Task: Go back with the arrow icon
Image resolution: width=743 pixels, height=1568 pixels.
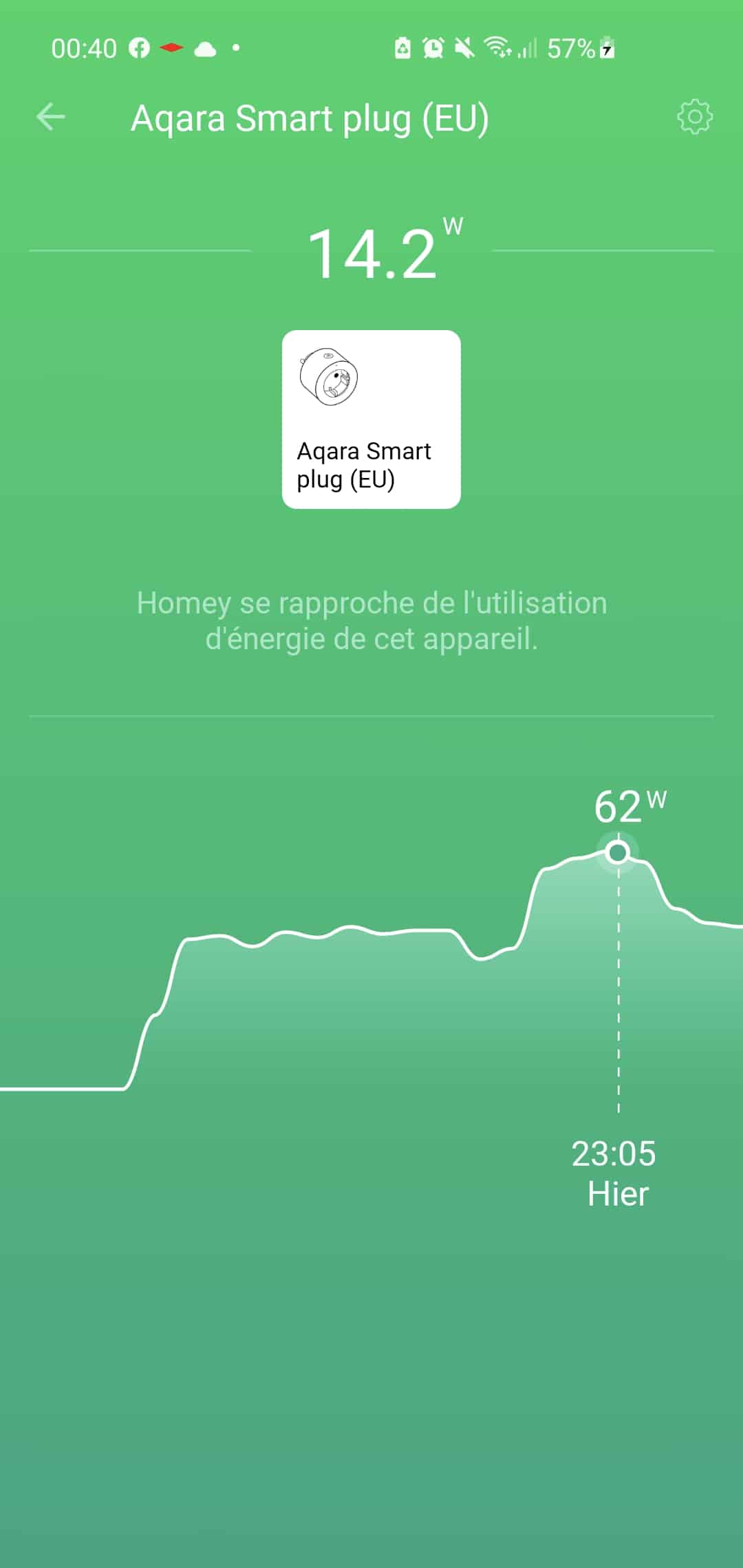Action: point(50,117)
